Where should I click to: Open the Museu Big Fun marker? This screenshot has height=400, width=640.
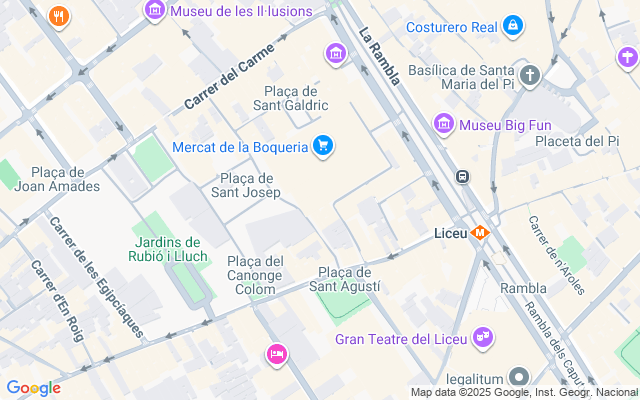[445, 125]
